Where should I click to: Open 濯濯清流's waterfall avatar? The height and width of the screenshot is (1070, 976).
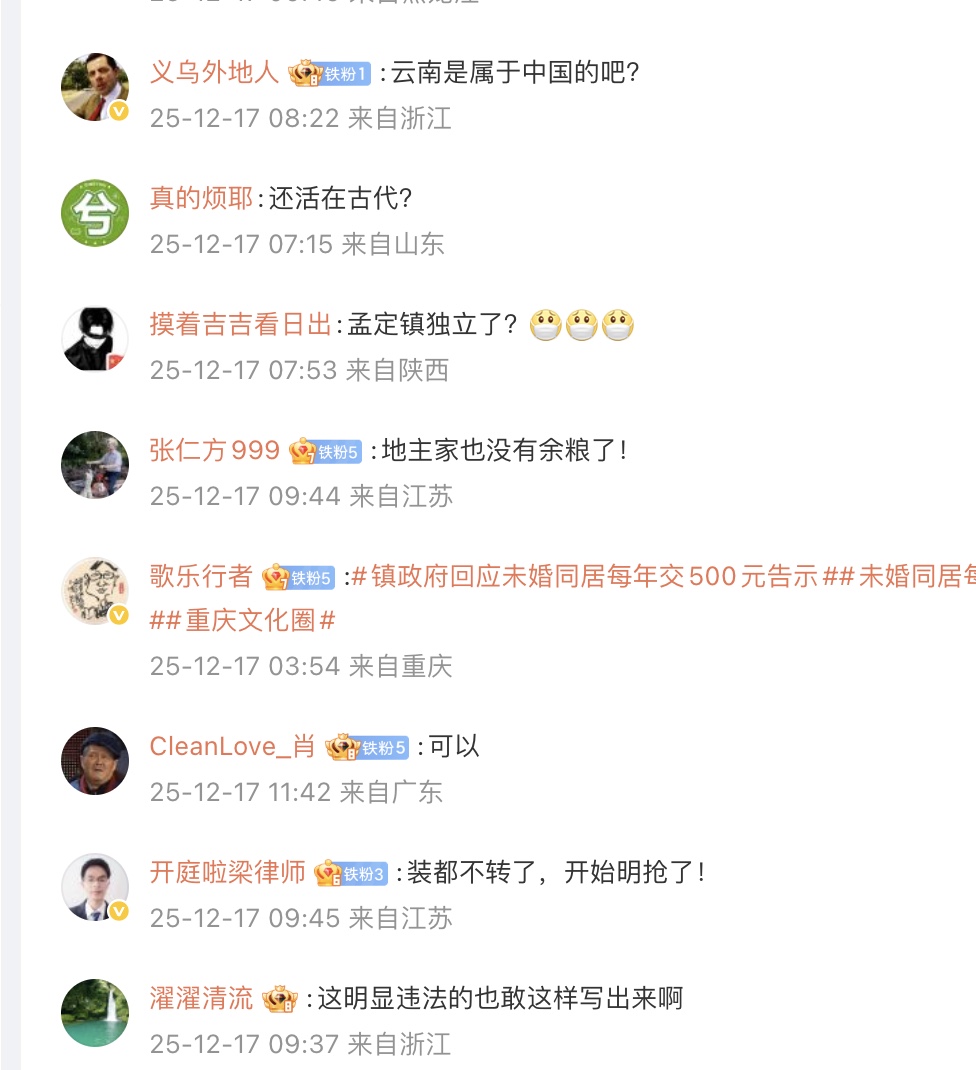[95, 1012]
